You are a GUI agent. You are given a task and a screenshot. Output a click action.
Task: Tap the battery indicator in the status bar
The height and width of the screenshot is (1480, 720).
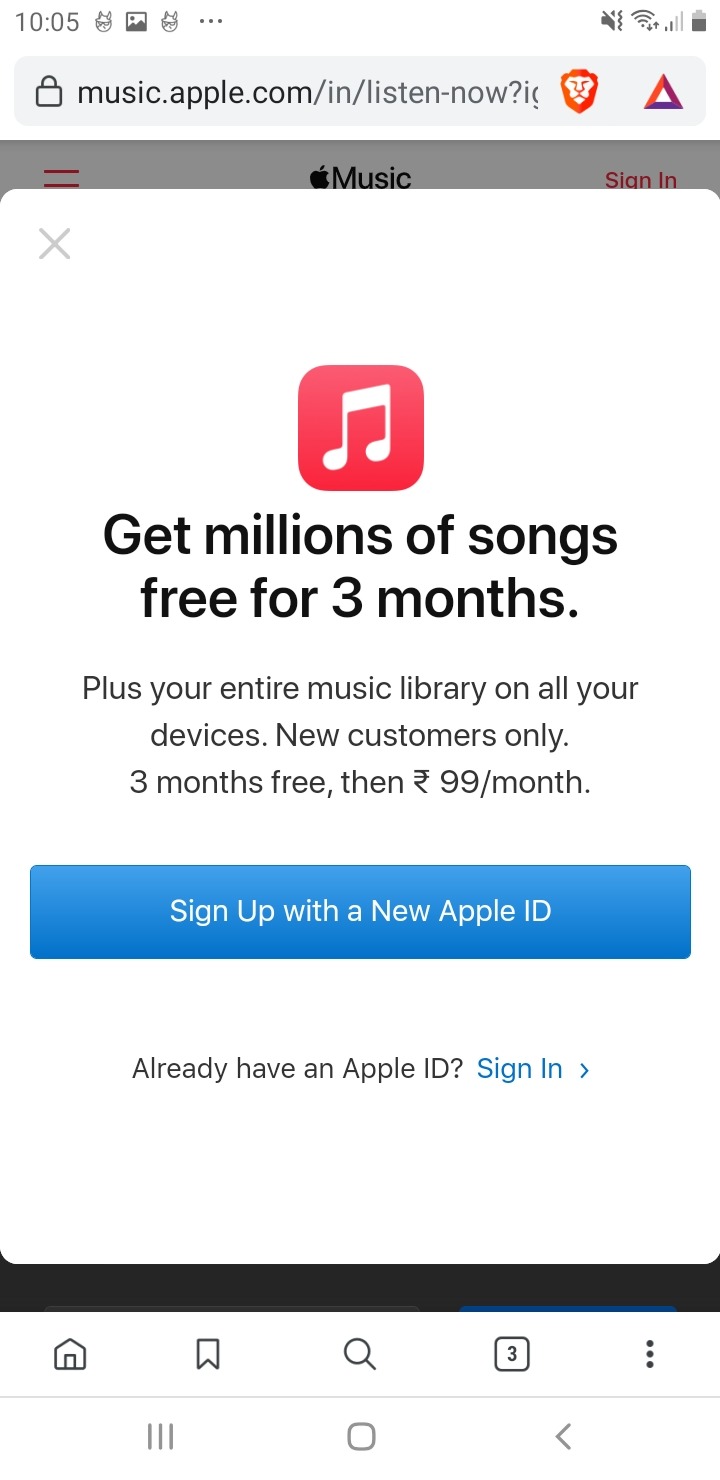(699, 21)
